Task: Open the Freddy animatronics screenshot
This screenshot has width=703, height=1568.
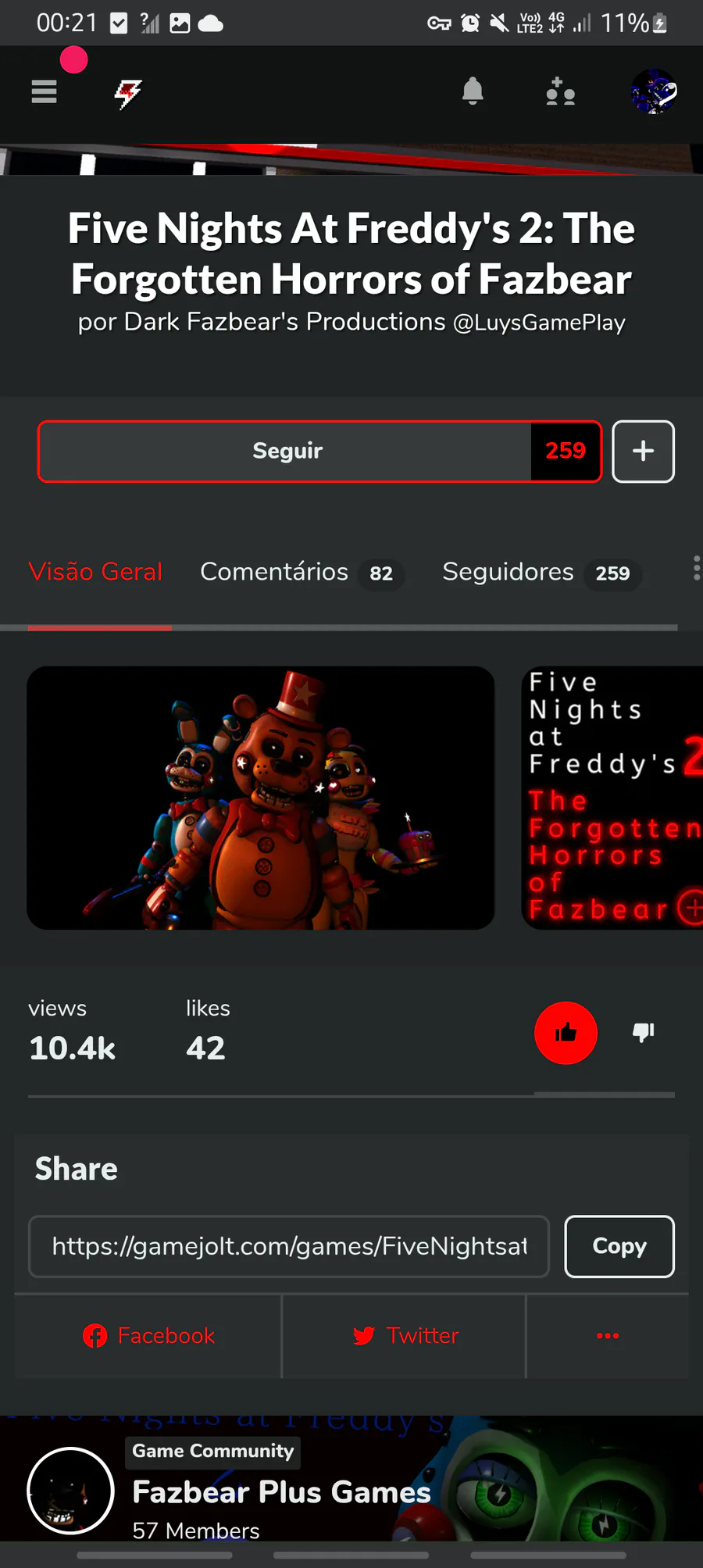Action: point(261,798)
